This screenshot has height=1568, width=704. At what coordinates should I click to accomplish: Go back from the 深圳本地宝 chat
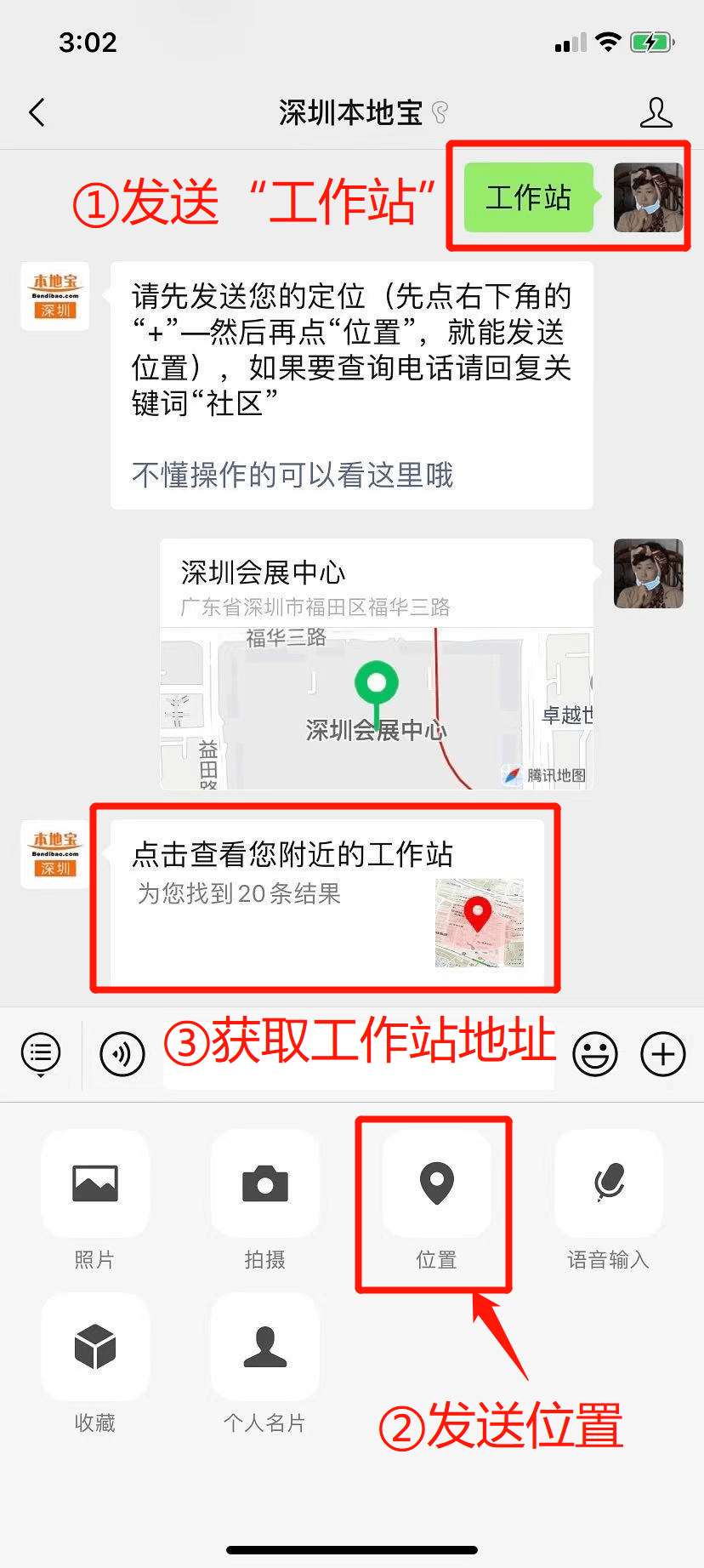(x=37, y=112)
